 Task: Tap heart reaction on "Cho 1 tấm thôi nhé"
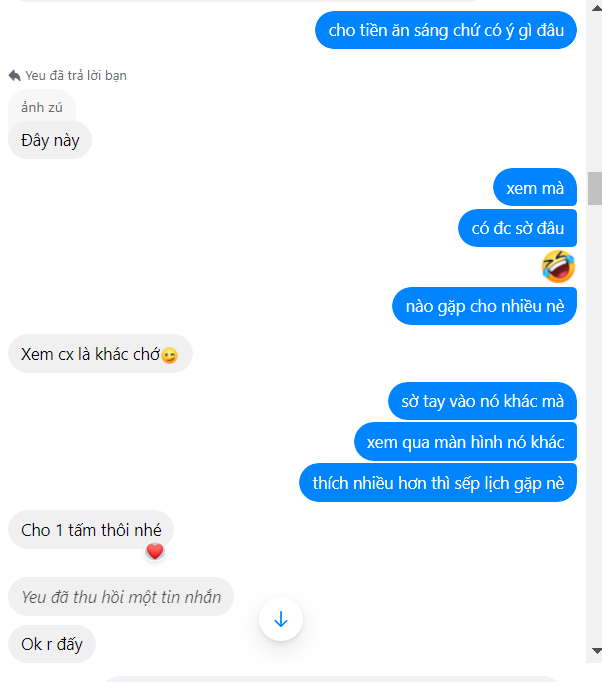[x=154, y=551]
